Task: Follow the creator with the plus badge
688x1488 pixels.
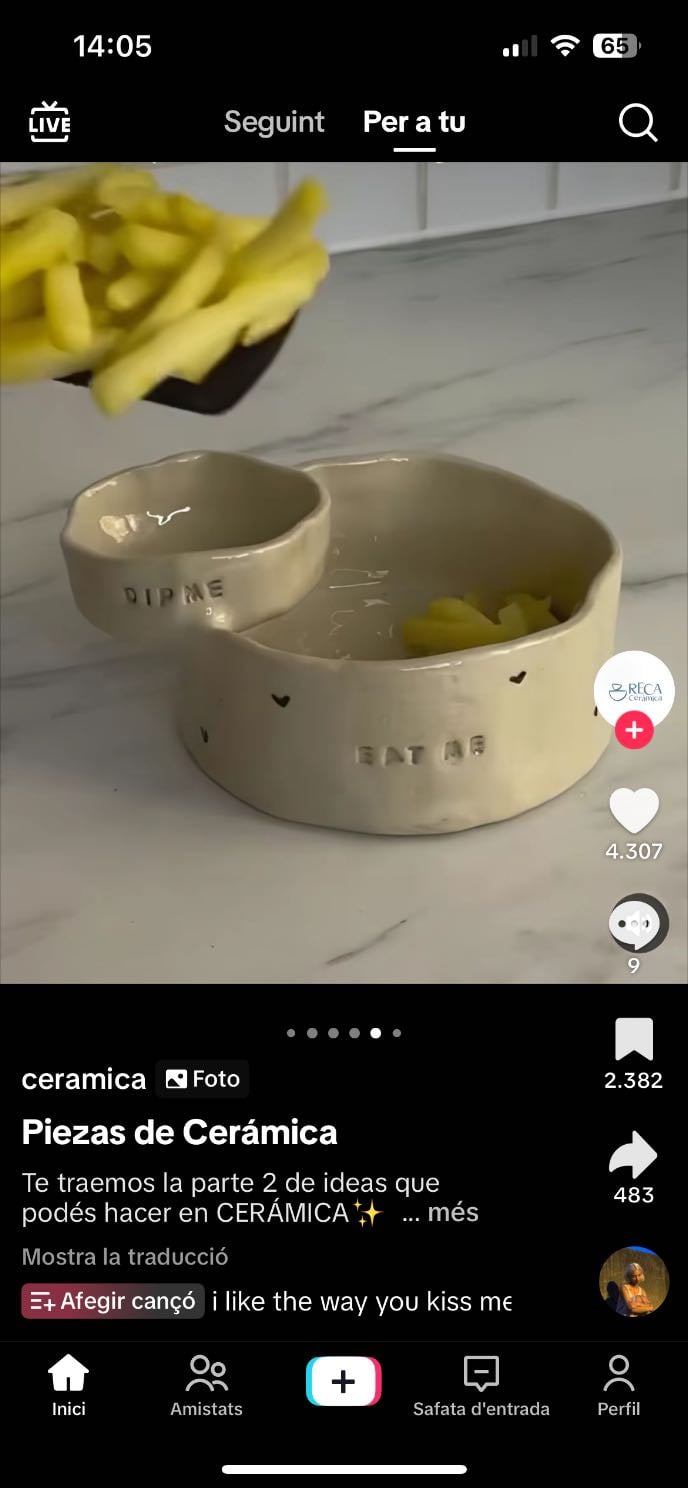Action: click(x=634, y=731)
